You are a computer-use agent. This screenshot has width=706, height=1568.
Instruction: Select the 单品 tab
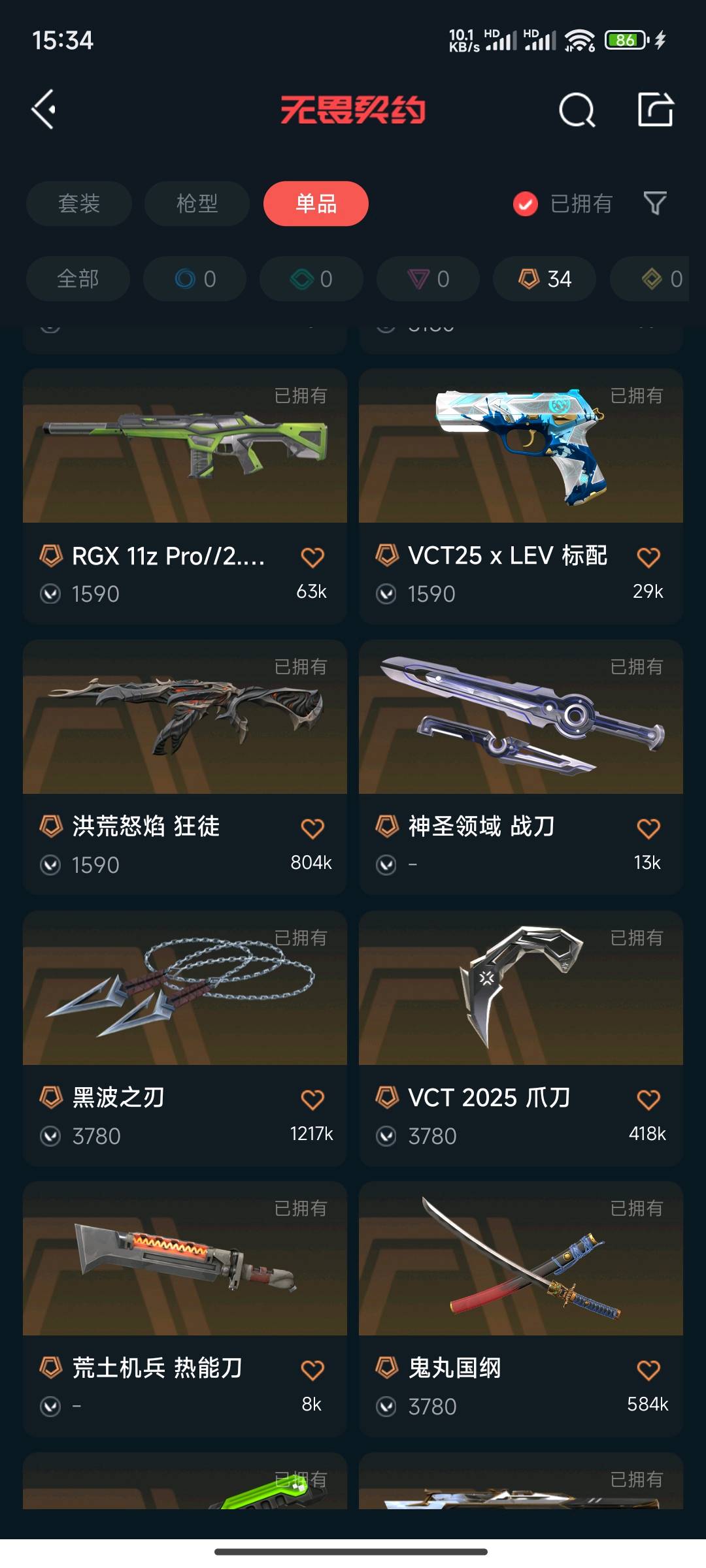(316, 204)
